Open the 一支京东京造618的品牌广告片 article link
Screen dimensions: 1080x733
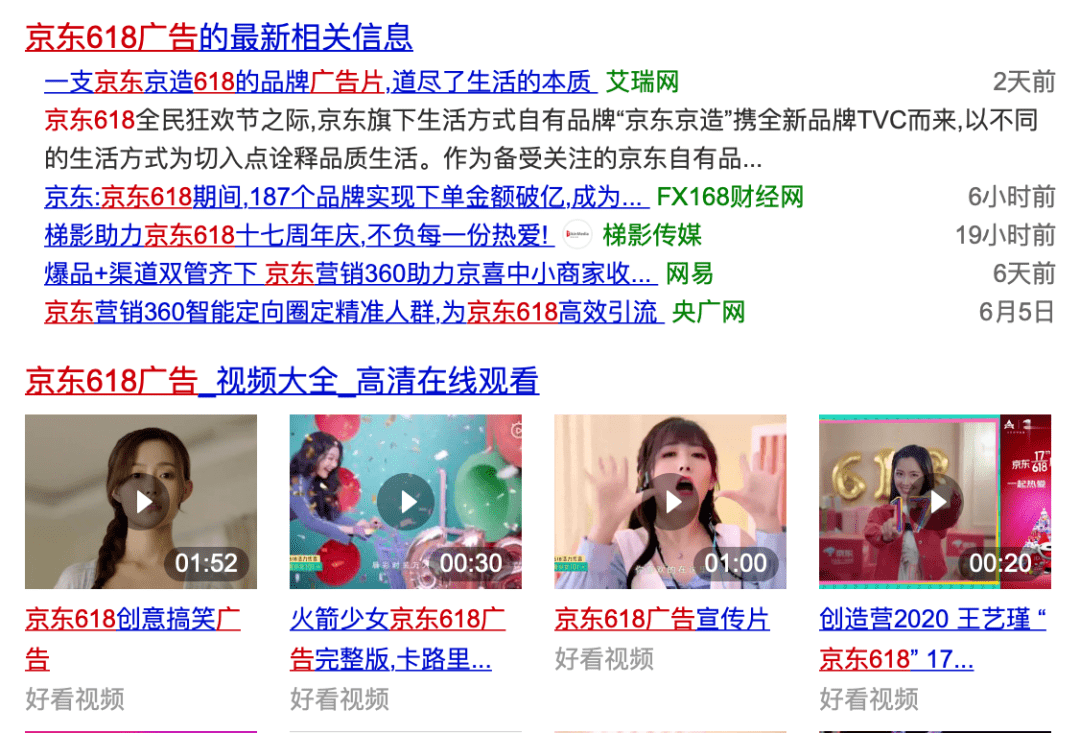(x=320, y=81)
